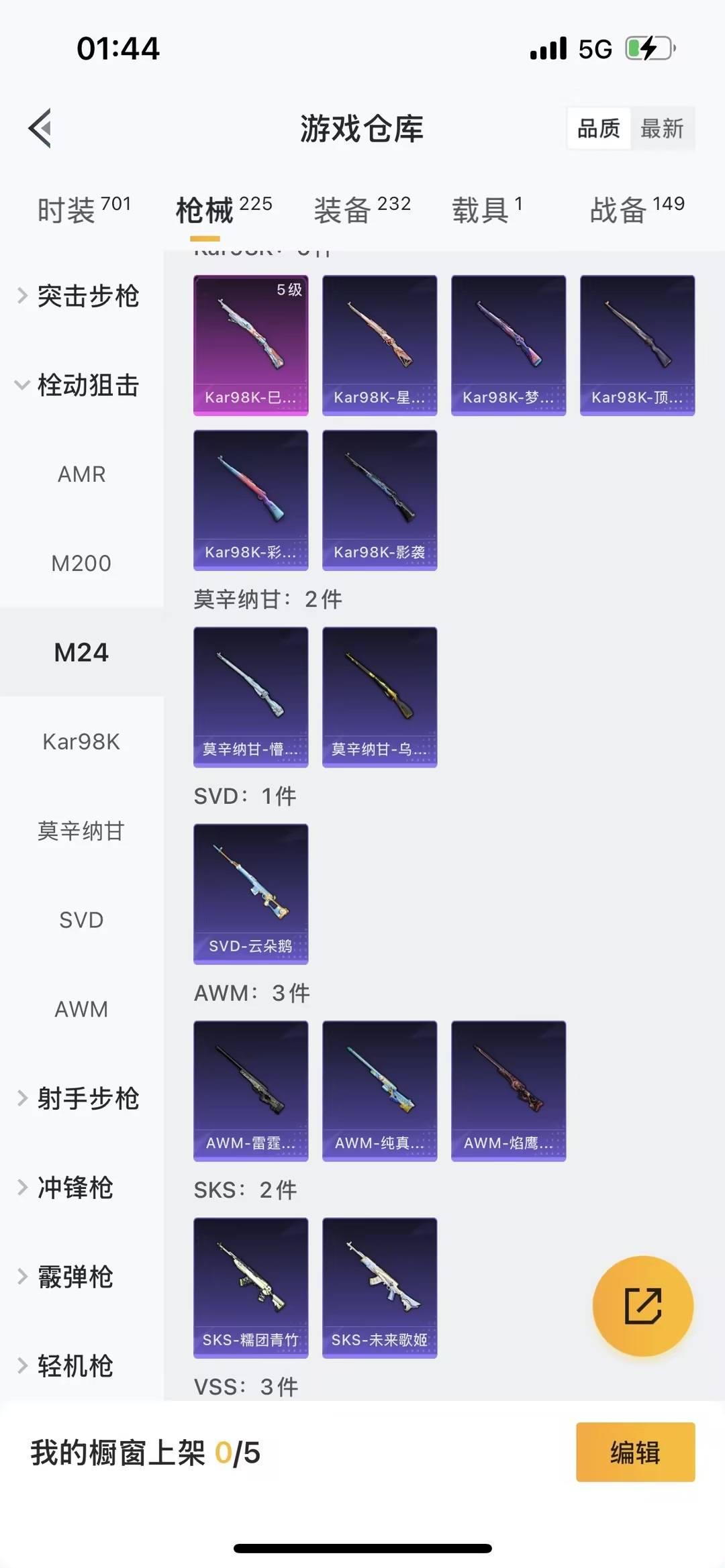Switch sorting to 品质
Viewport: 725px width, 1568px height.
[599, 128]
